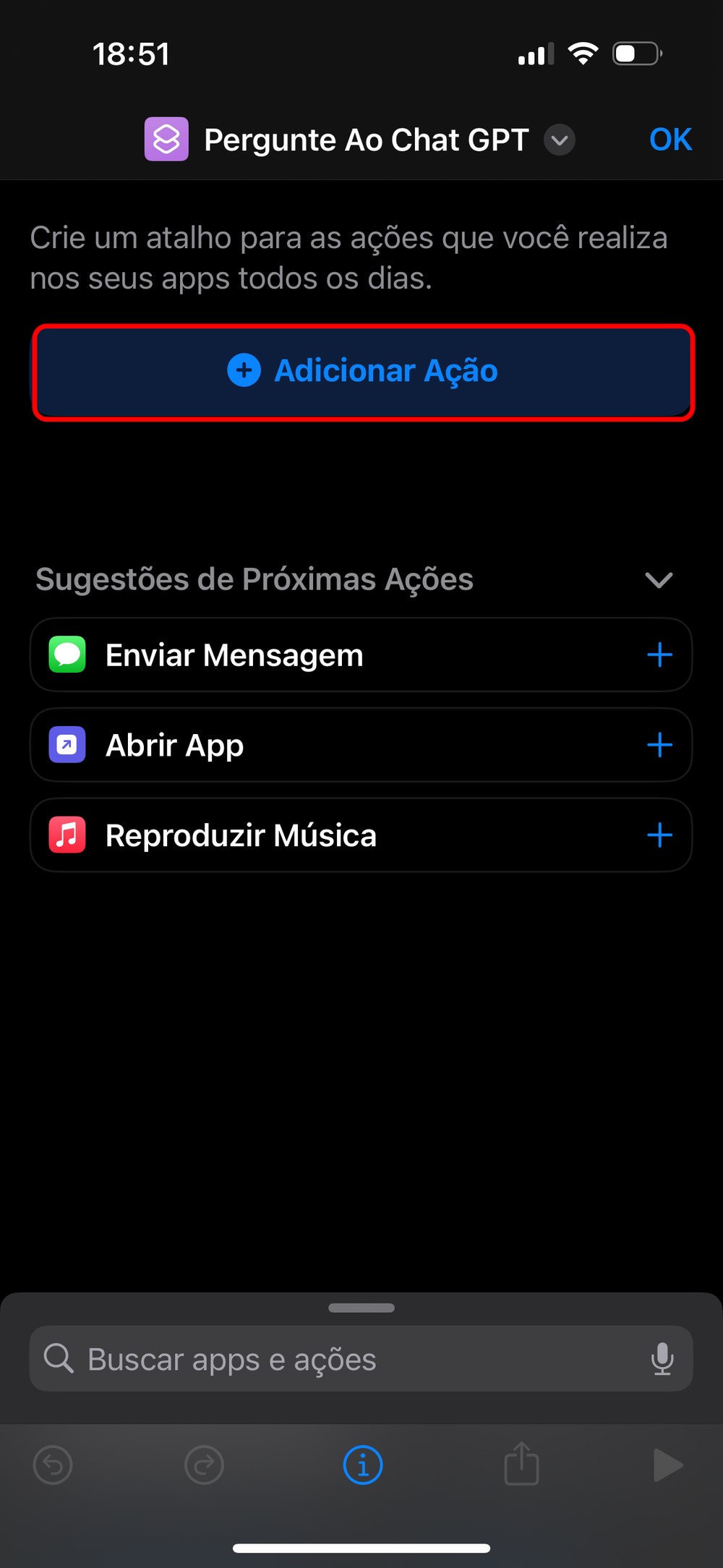
Task: Collapse Sugestões de Próximas Ações section
Action: [x=659, y=580]
